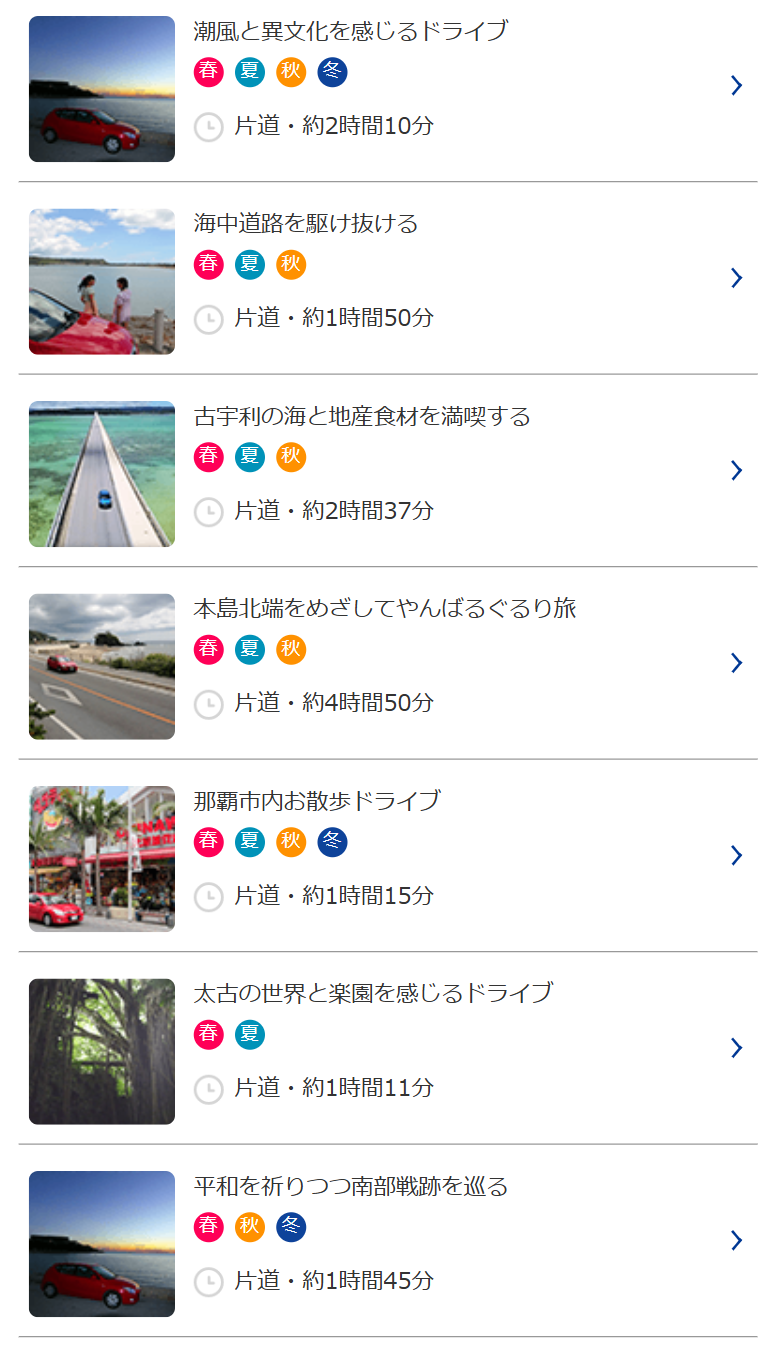Screen dimensions: 777x1349
Task: View 古宇利の海と地産食材を満喫する course
Action: [x=362, y=416]
